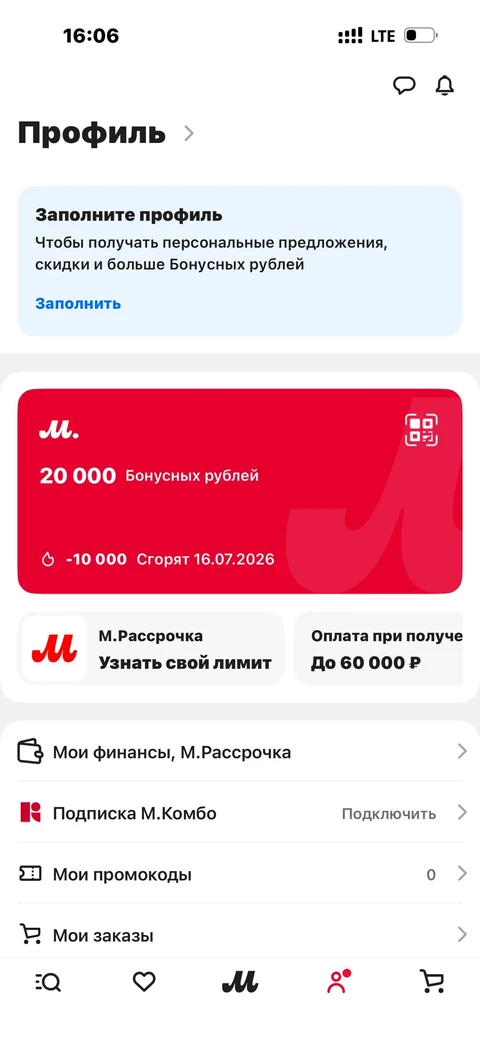The width and height of the screenshot is (480, 1043).
Task: Switch to the catalog search tab
Action: tap(48, 982)
